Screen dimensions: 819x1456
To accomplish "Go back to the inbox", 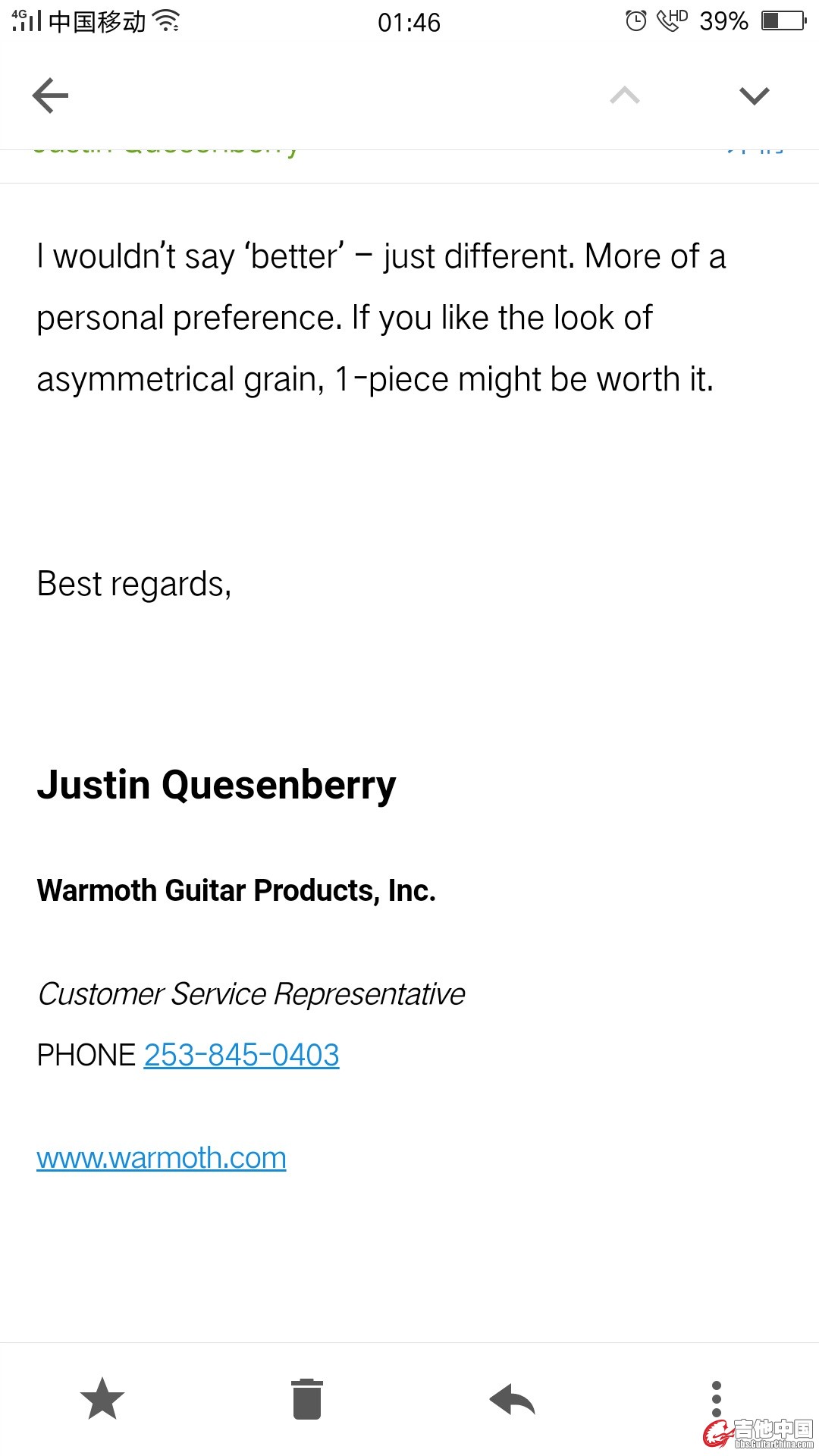I will click(x=51, y=96).
